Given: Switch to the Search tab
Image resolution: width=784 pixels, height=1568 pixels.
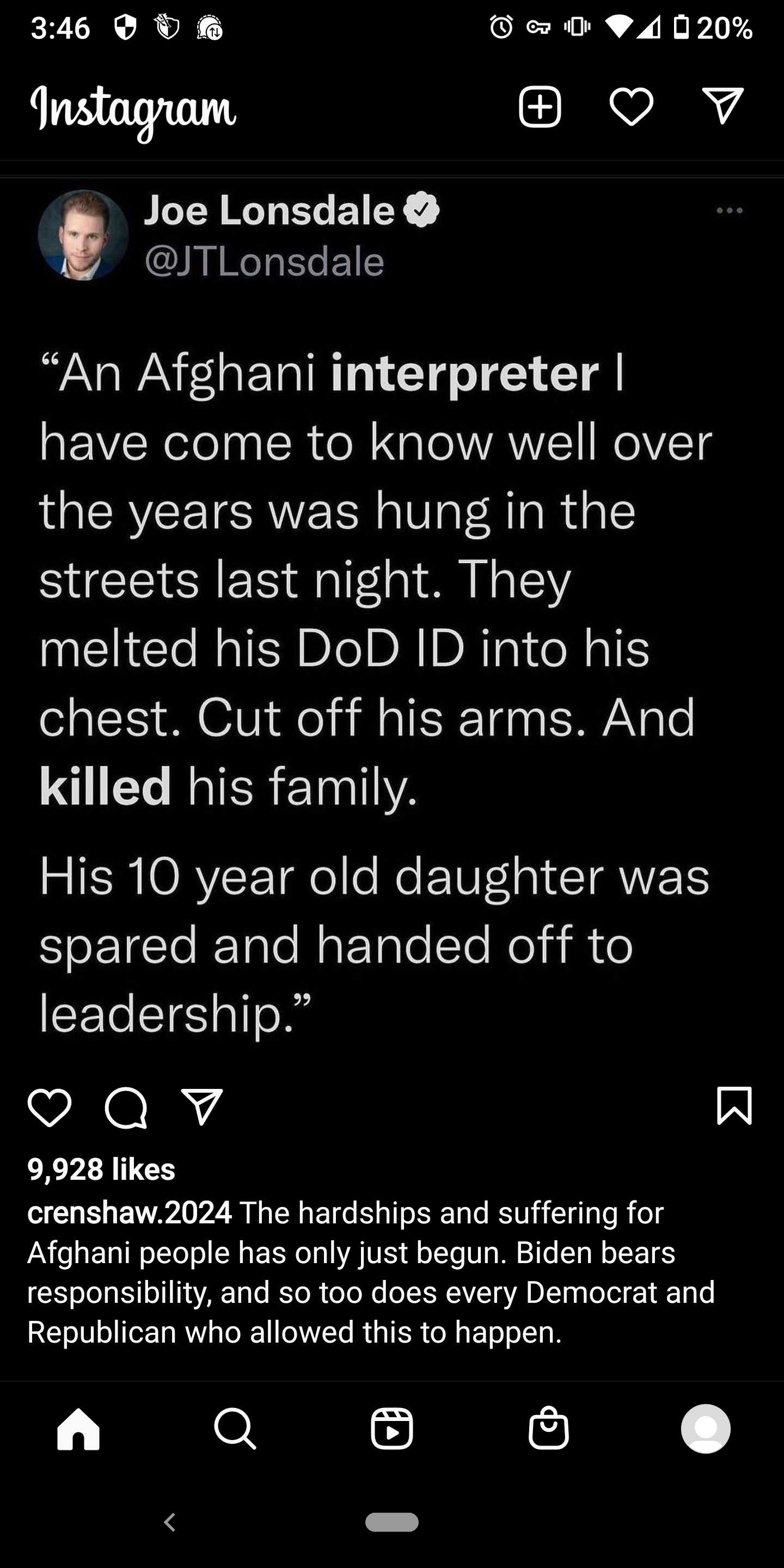Looking at the screenshot, I should [x=235, y=1428].
